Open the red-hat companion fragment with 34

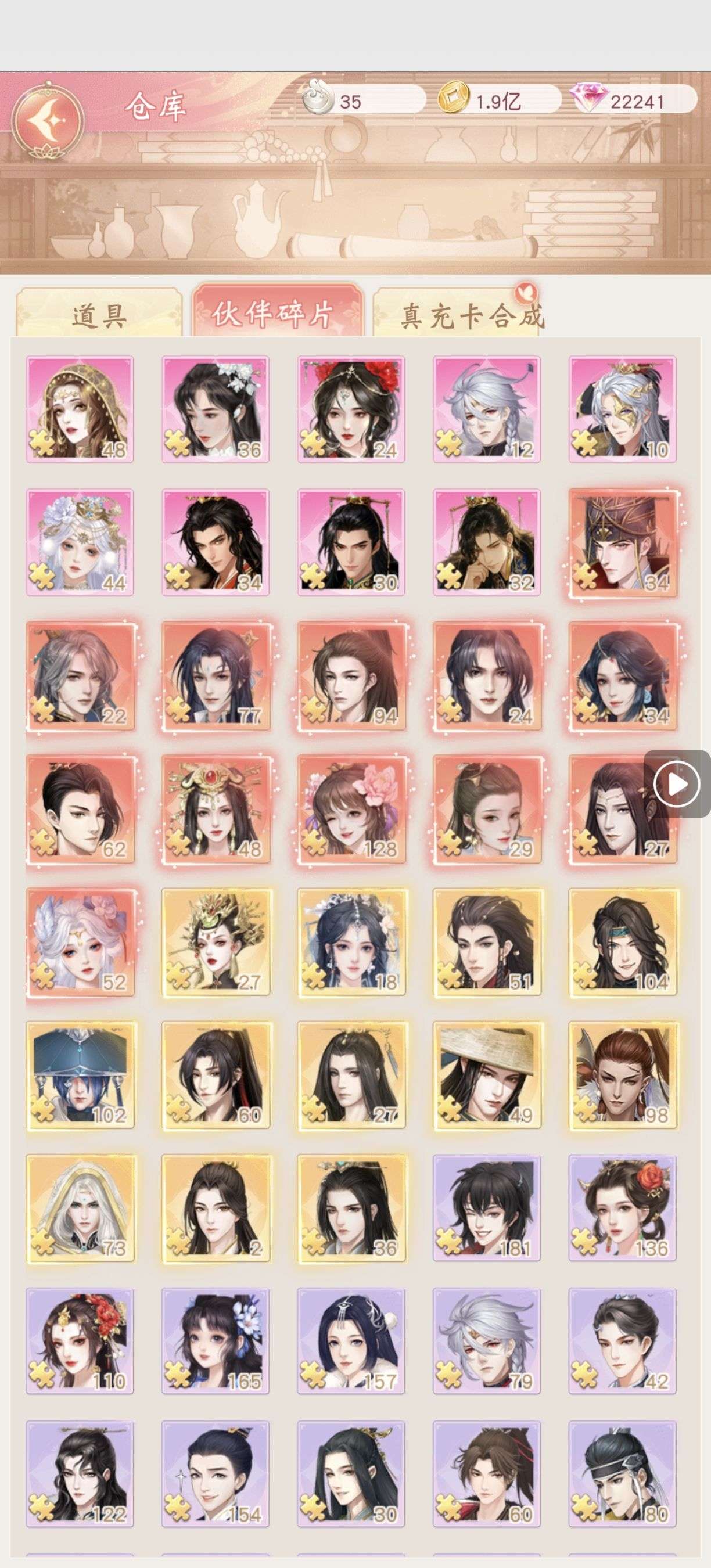[x=622, y=543]
